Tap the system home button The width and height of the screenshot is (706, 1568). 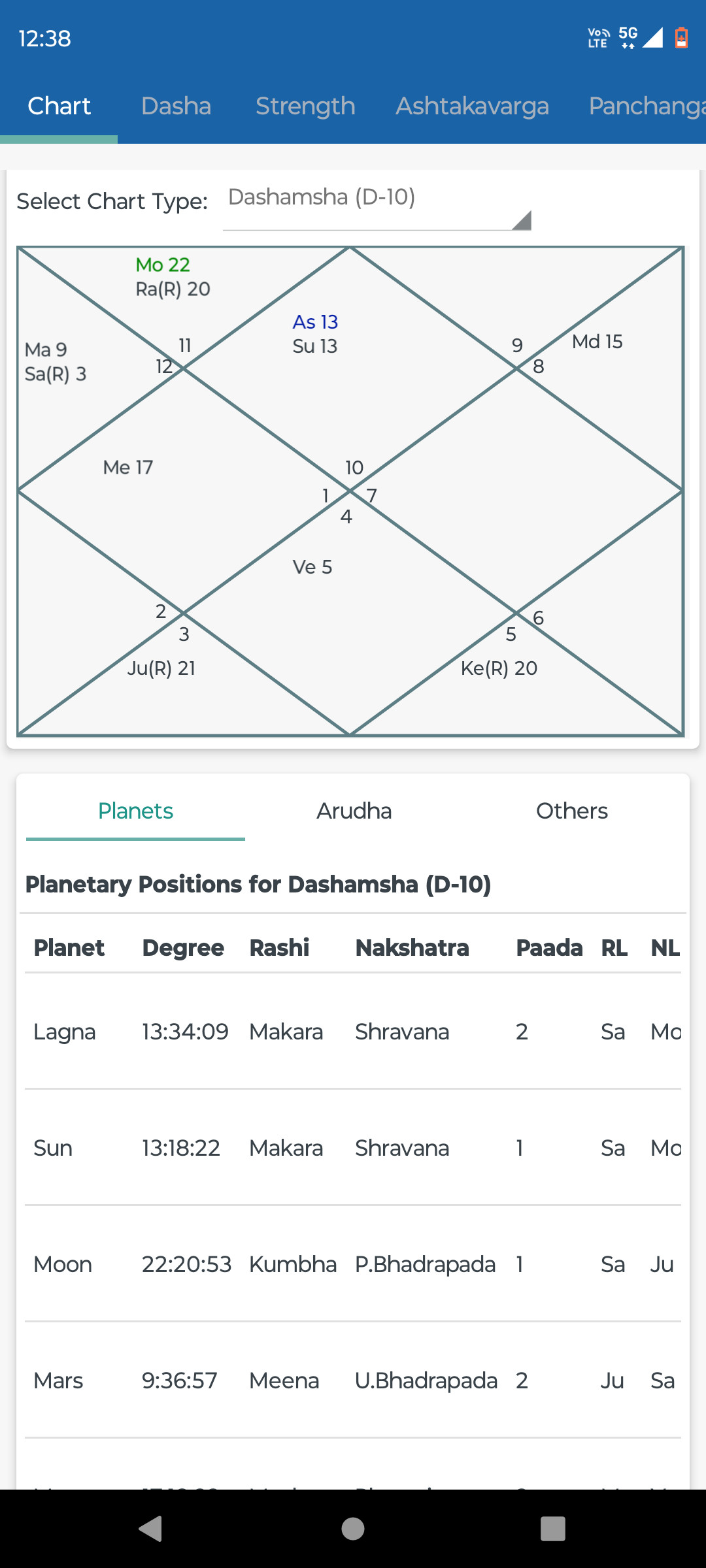[353, 1529]
